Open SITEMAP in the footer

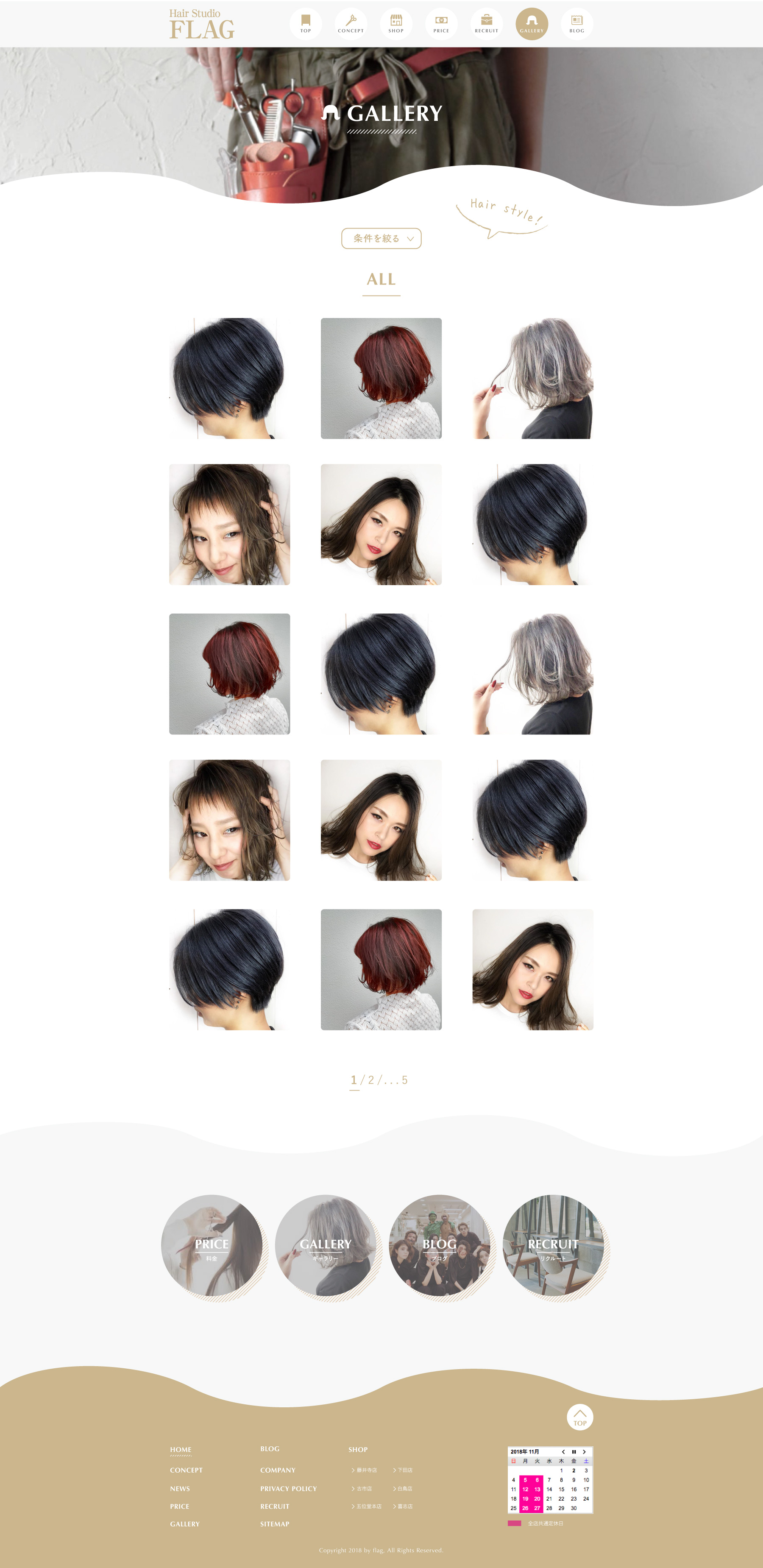point(274,1523)
